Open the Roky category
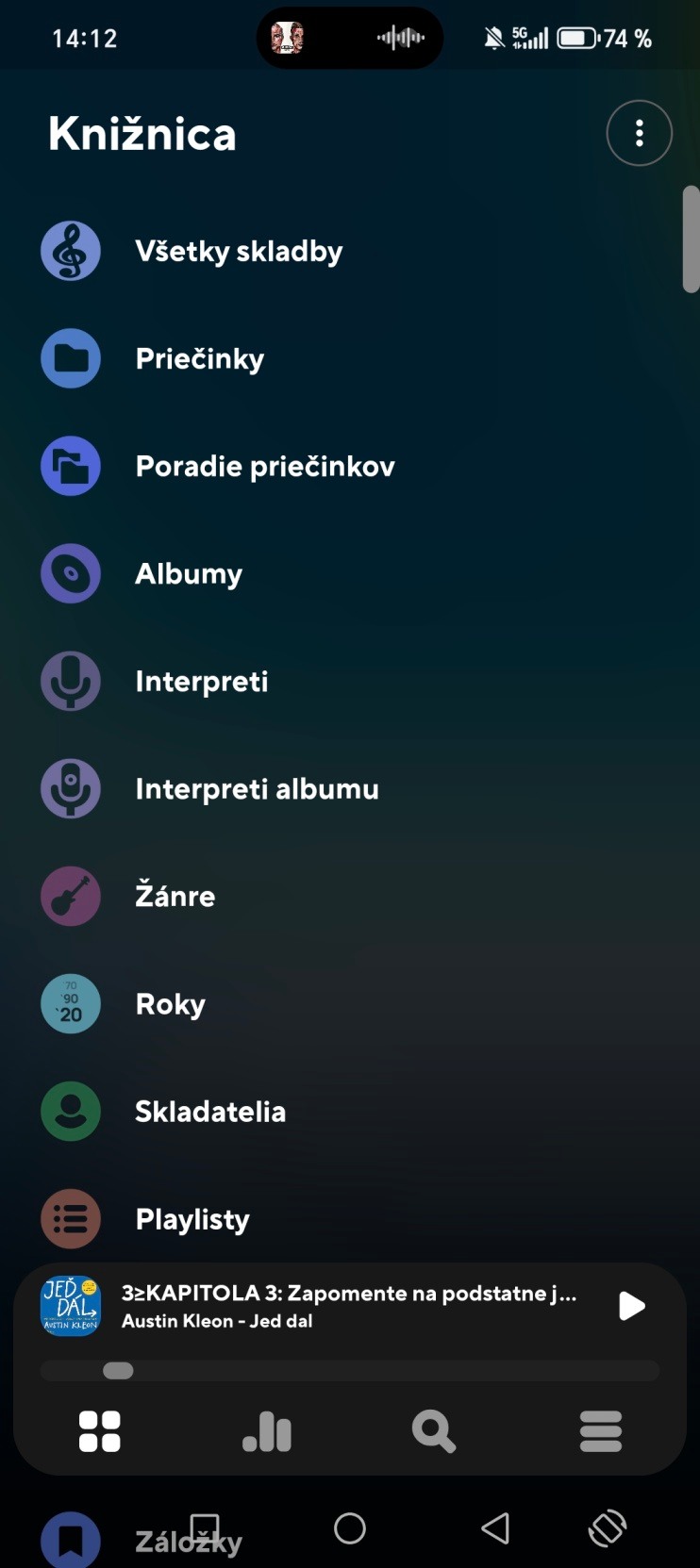 point(170,1004)
